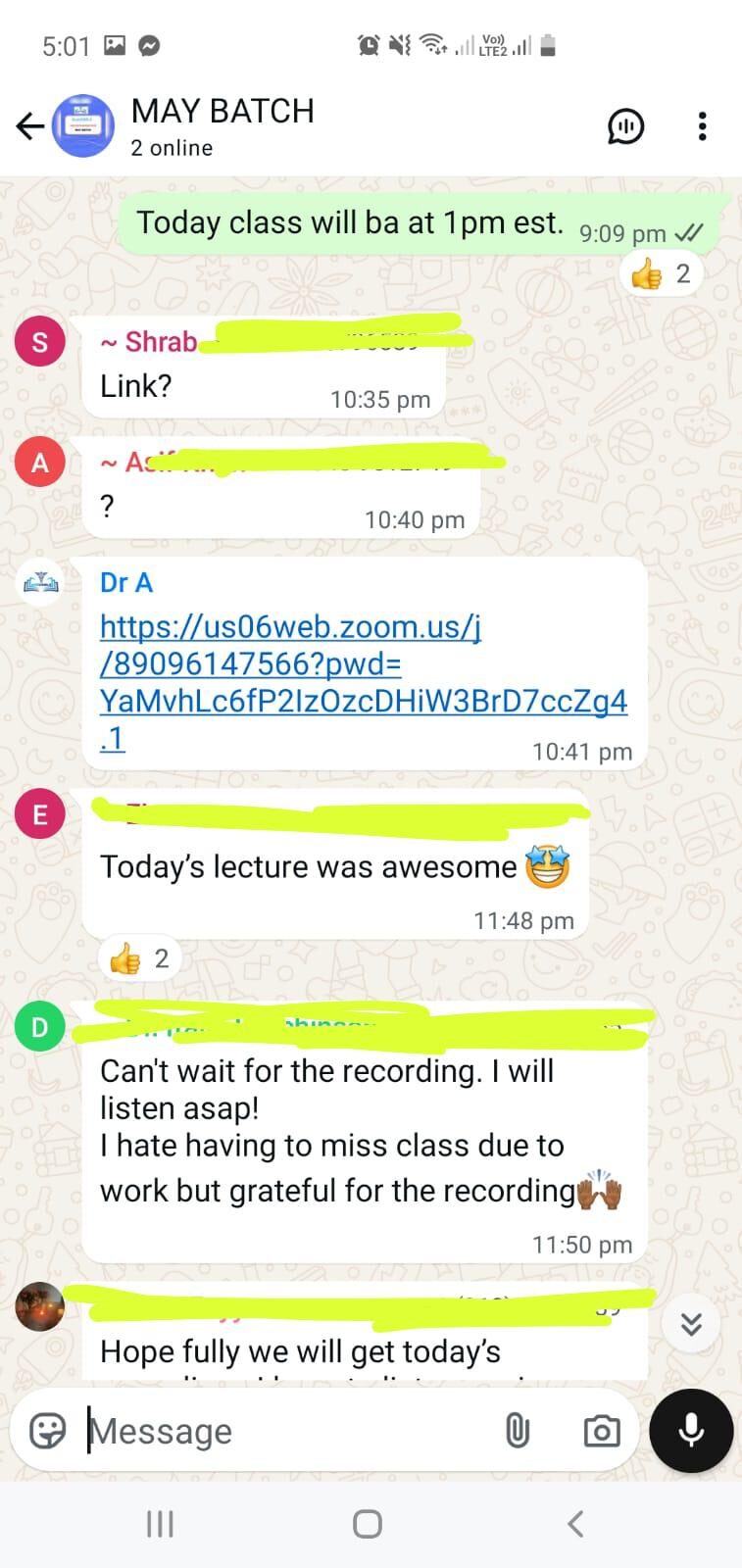Open the MAY BATCH group info
Viewport: 742px width, 1568px height.
coord(223,126)
